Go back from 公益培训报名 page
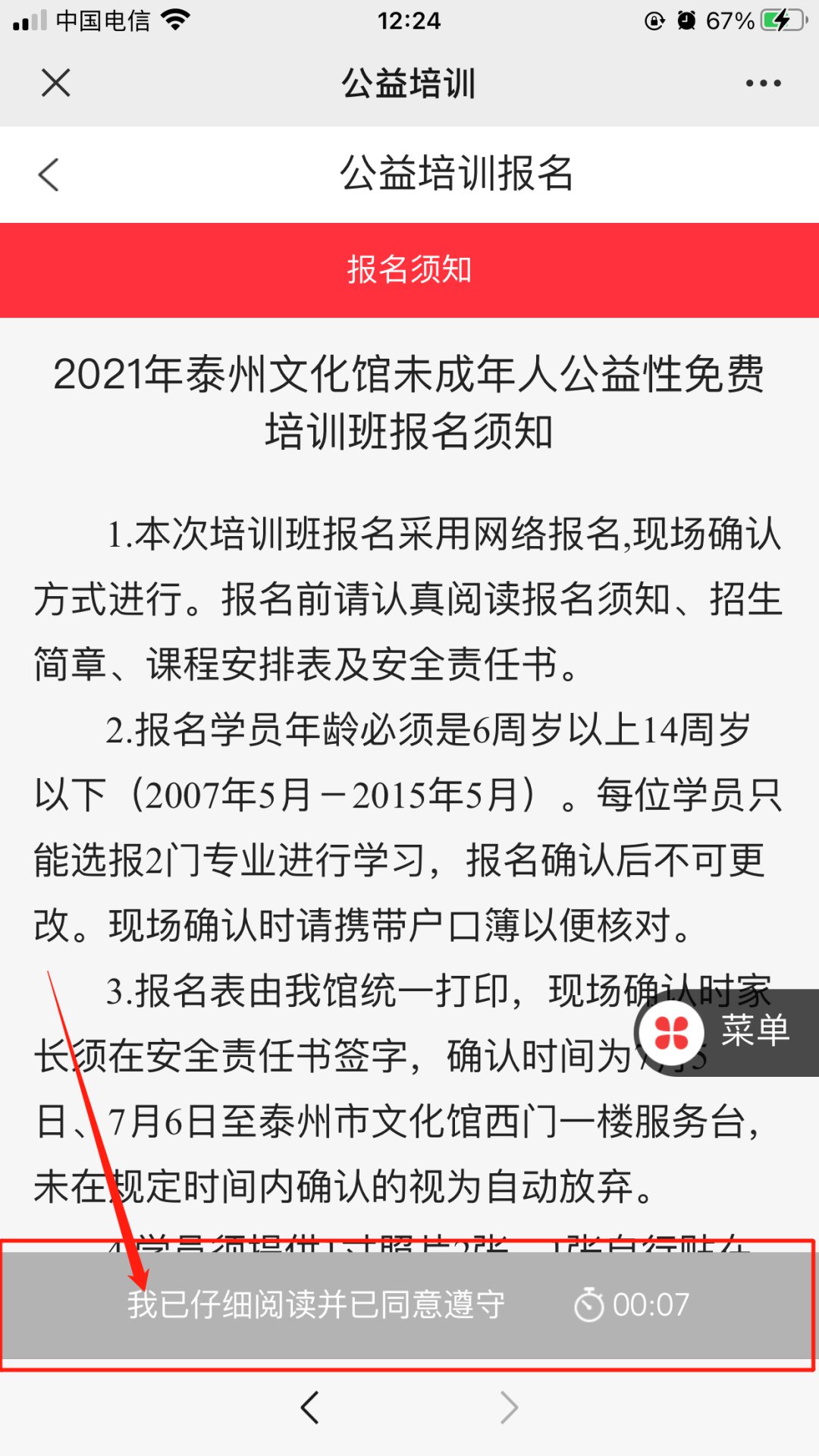Viewport: 819px width, 1456px height. [49, 174]
